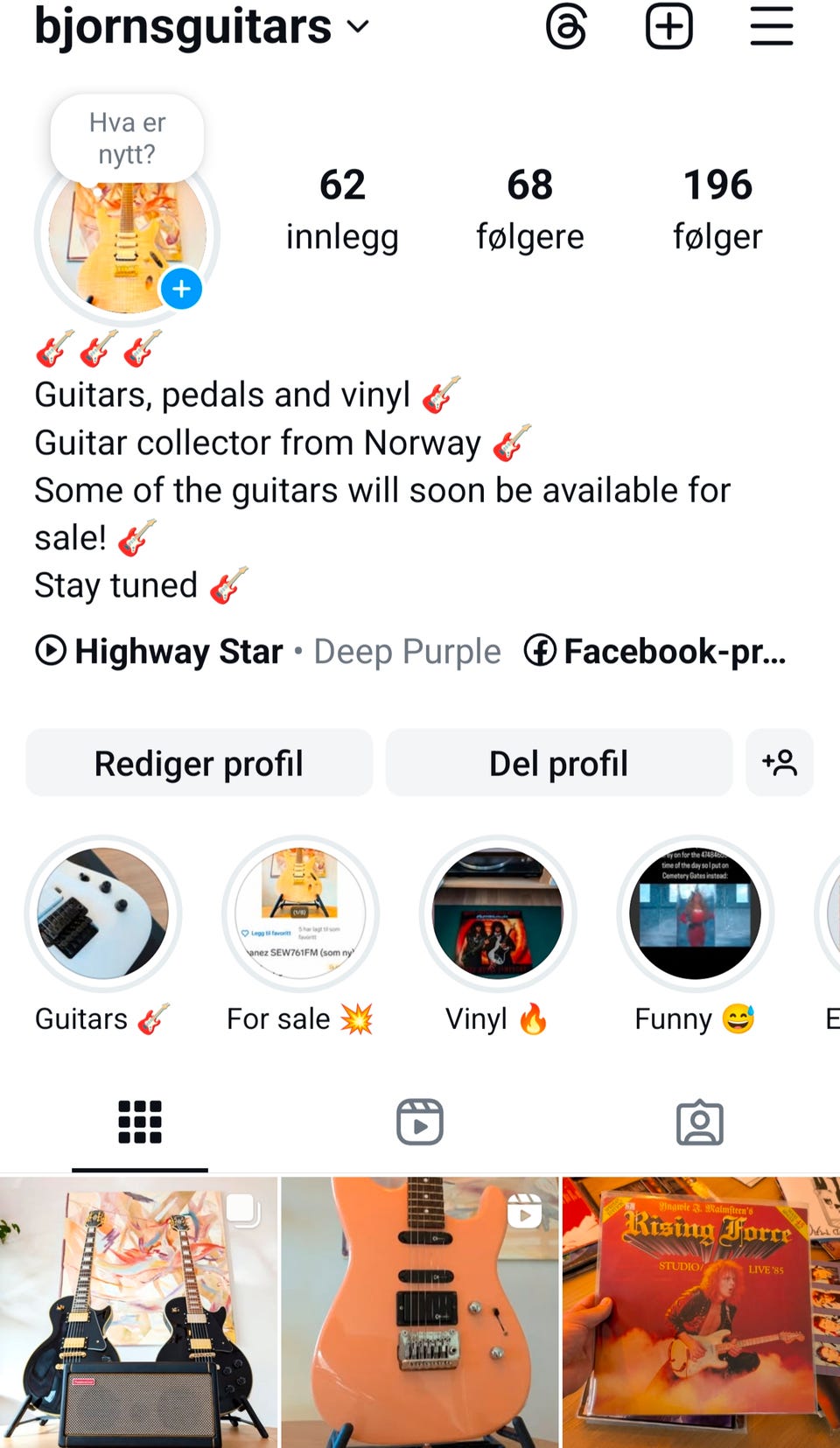Switch to the Reels tab

(420, 1123)
